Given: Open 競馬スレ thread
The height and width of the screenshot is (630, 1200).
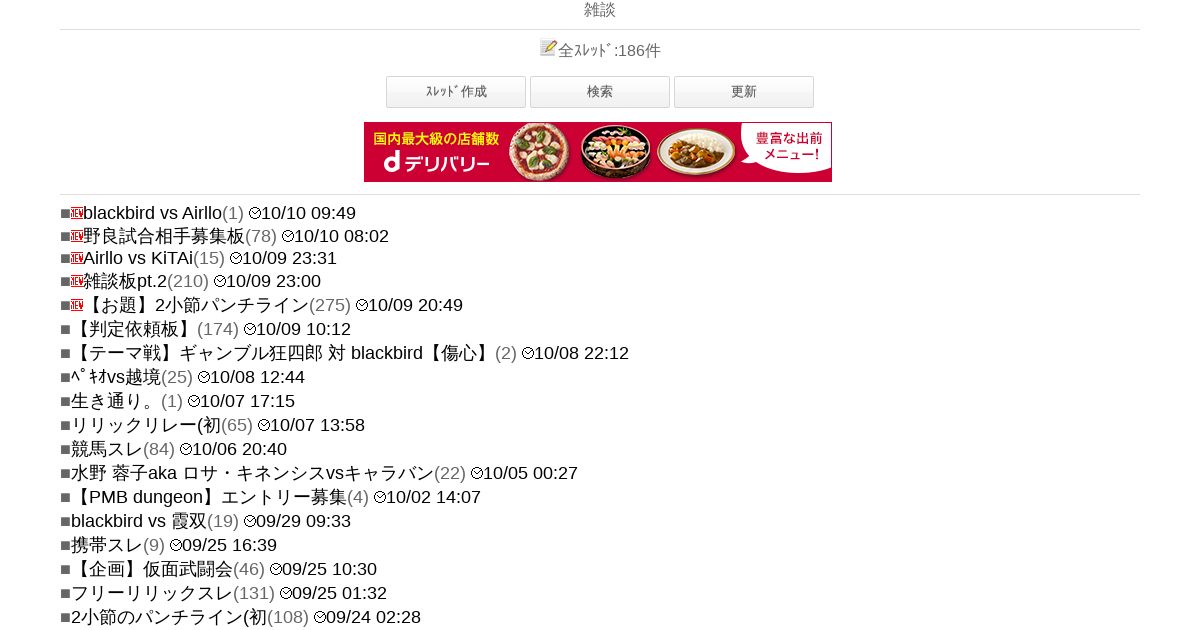Looking at the screenshot, I should click(x=107, y=449).
